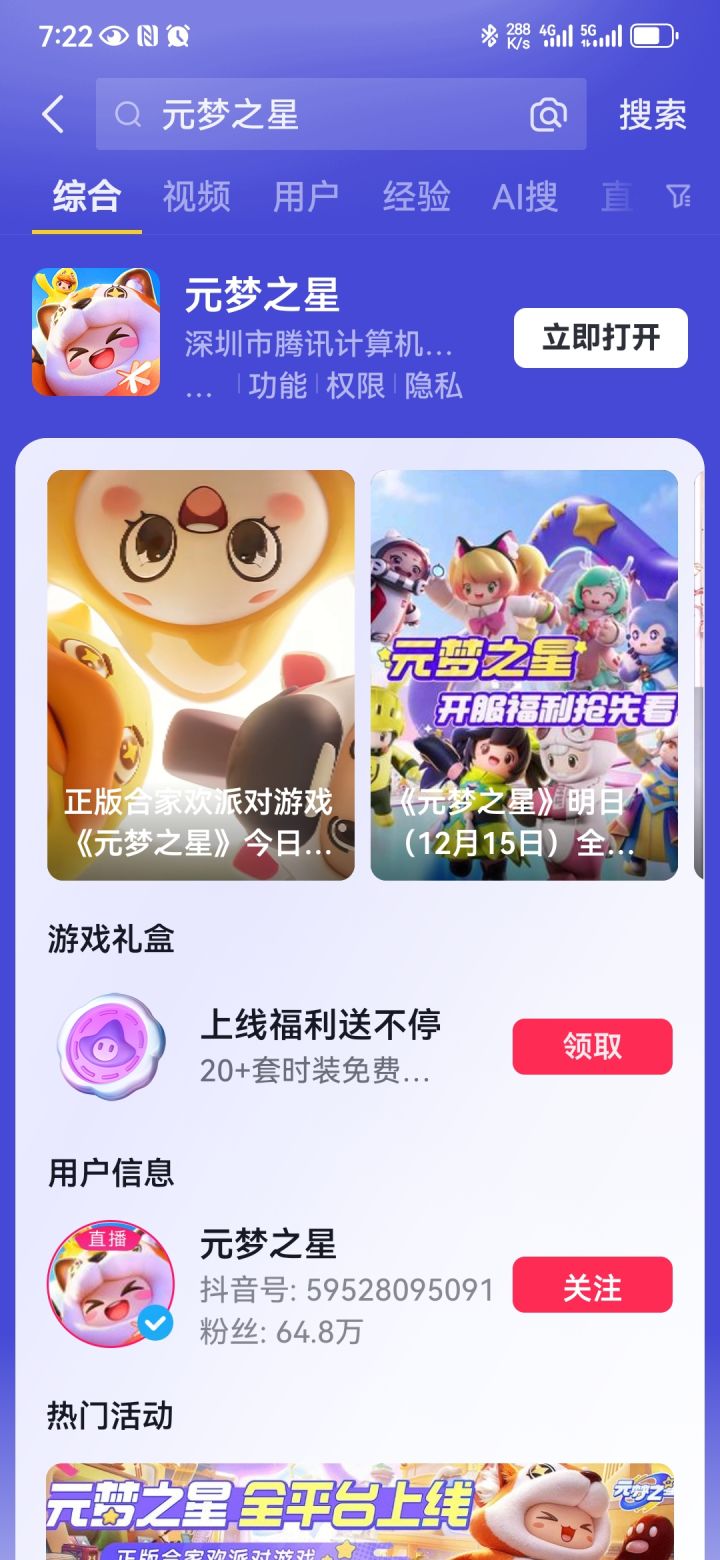Tap the battery indicator in status bar

[655, 35]
